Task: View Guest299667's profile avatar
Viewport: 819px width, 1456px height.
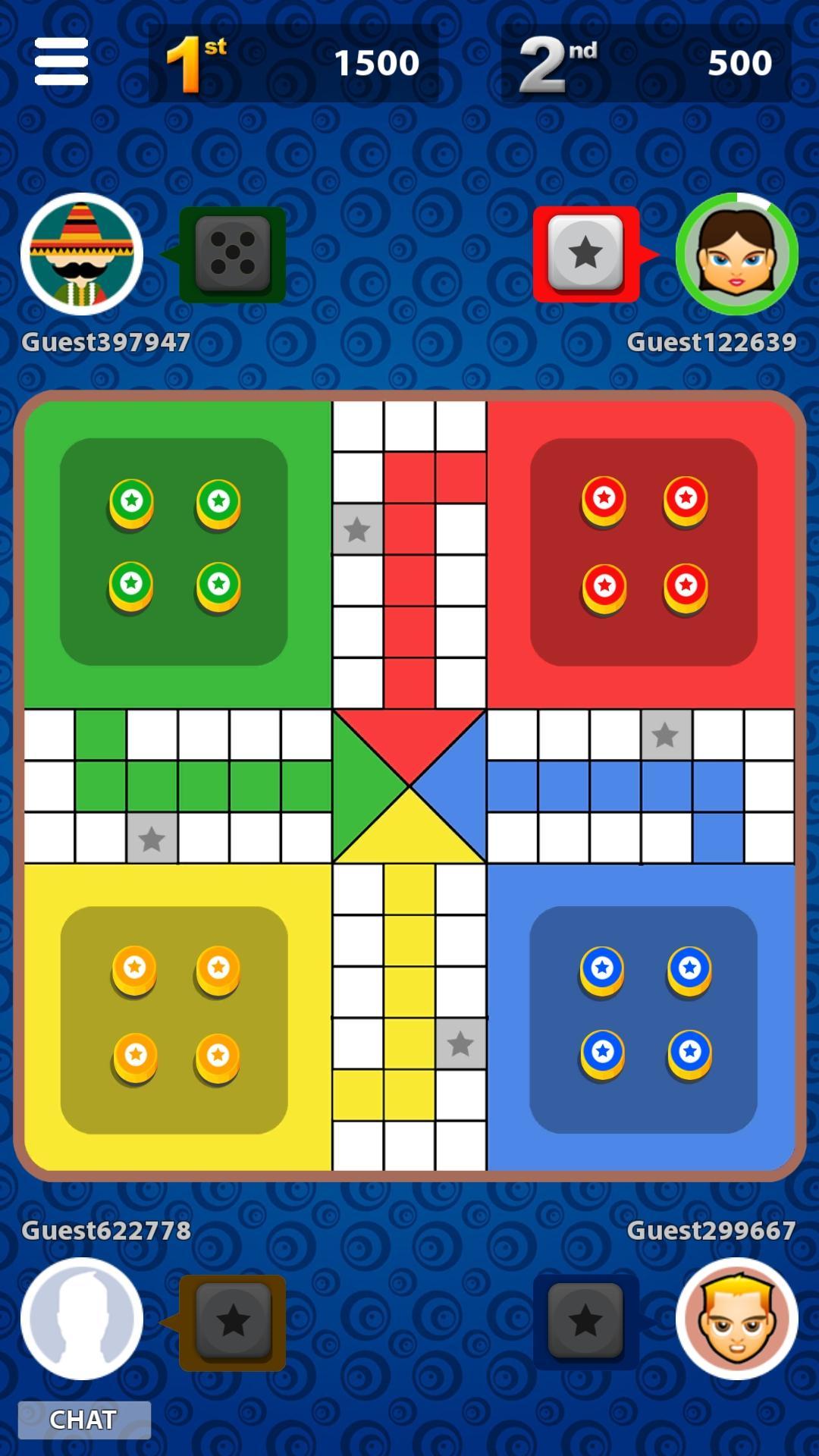Action: [736, 1318]
